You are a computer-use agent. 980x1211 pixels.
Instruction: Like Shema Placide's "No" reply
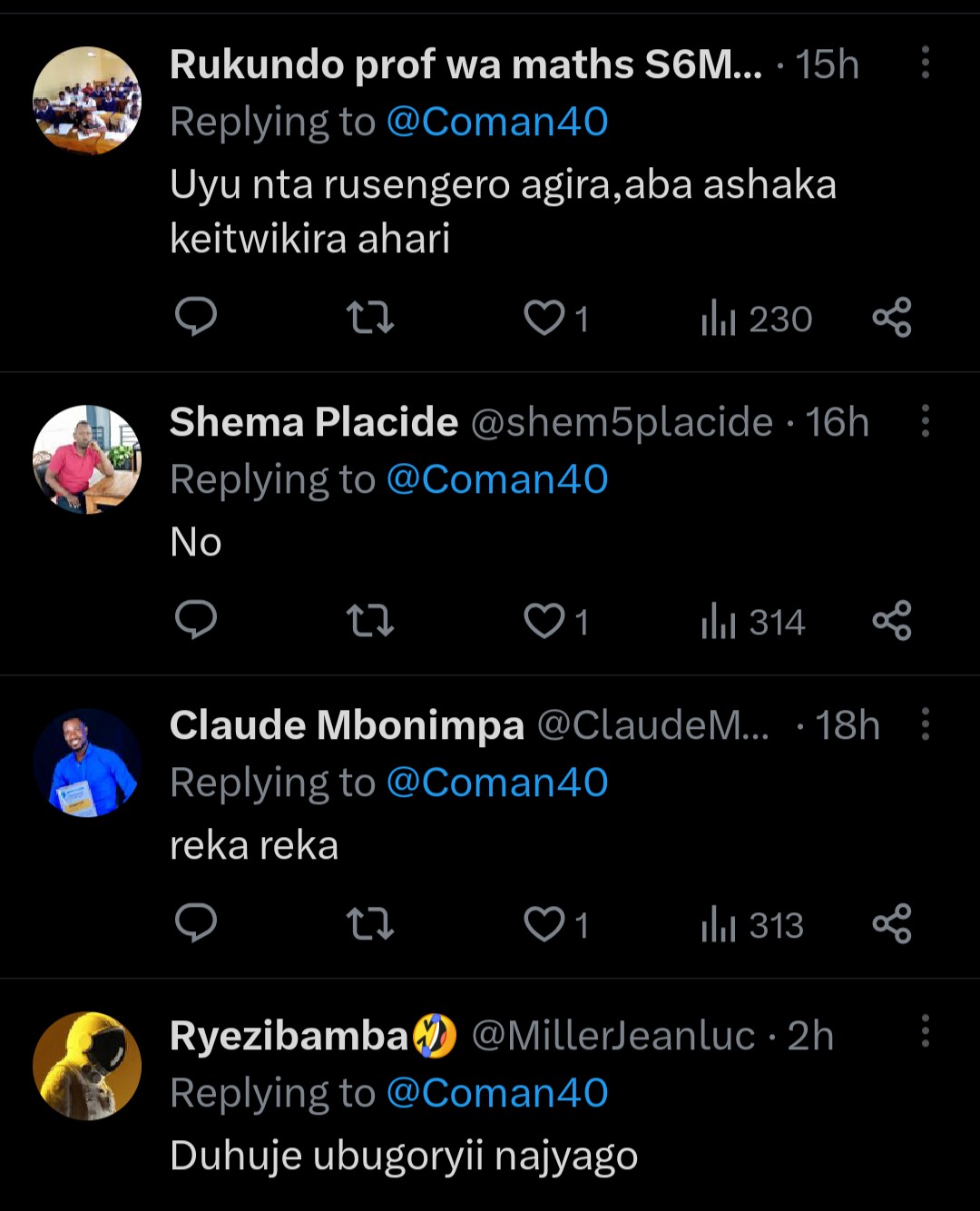pyautogui.click(x=544, y=621)
